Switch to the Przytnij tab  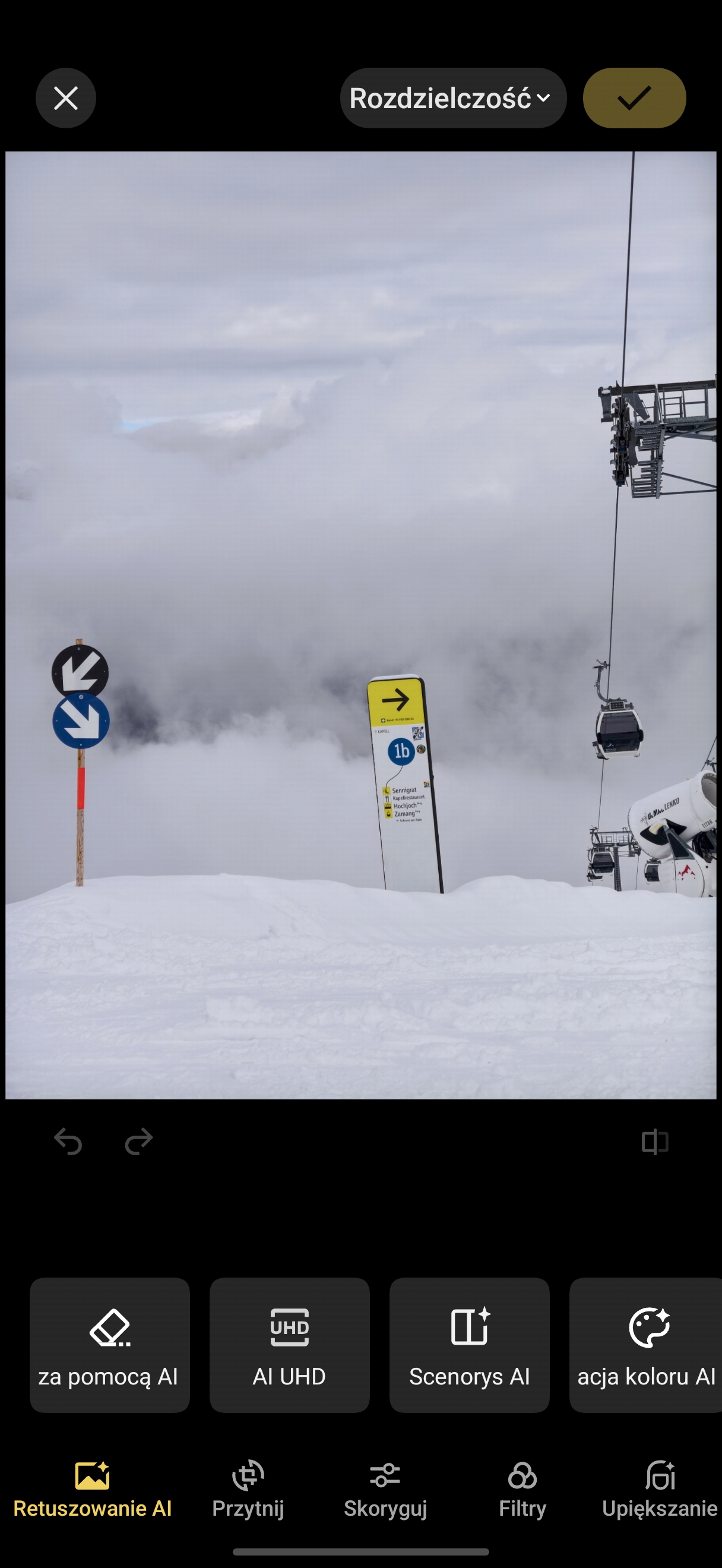[248, 1489]
